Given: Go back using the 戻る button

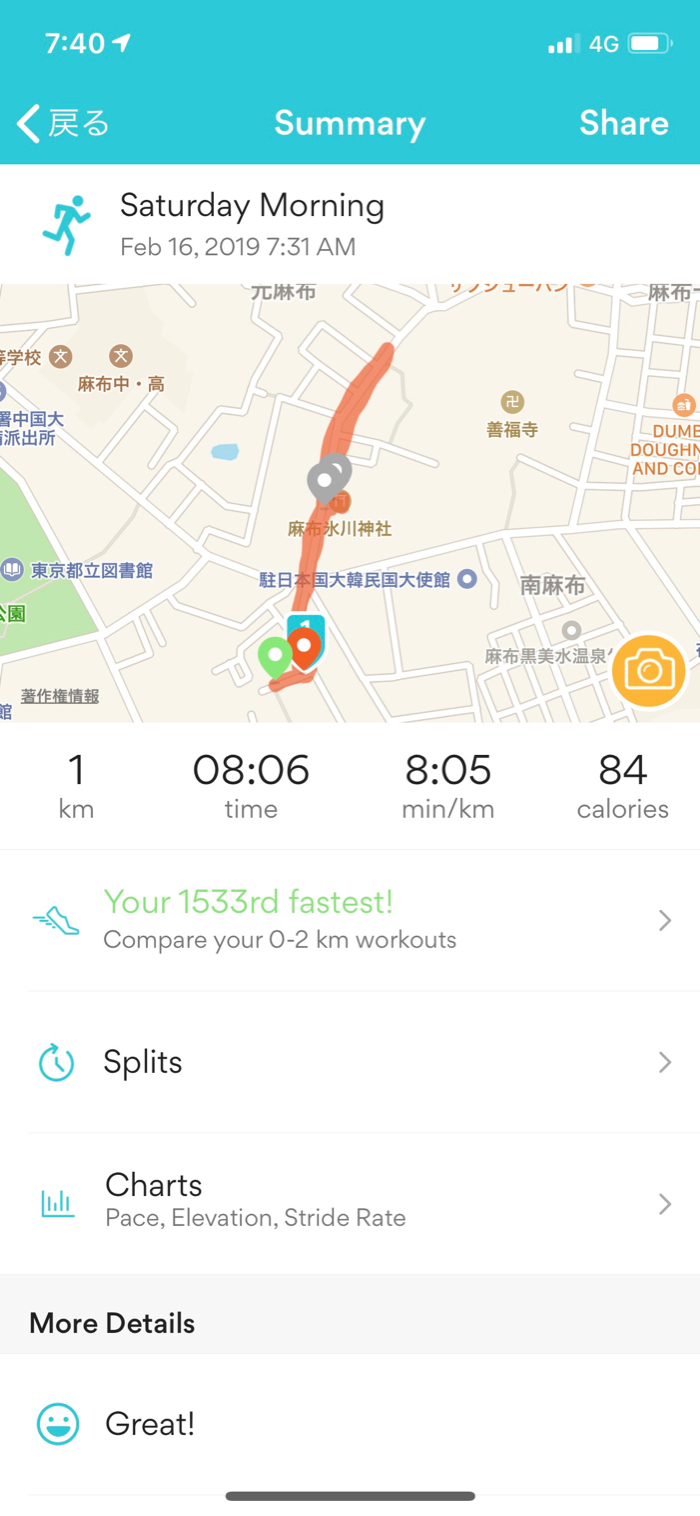Looking at the screenshot, I should tap(63, 124).
